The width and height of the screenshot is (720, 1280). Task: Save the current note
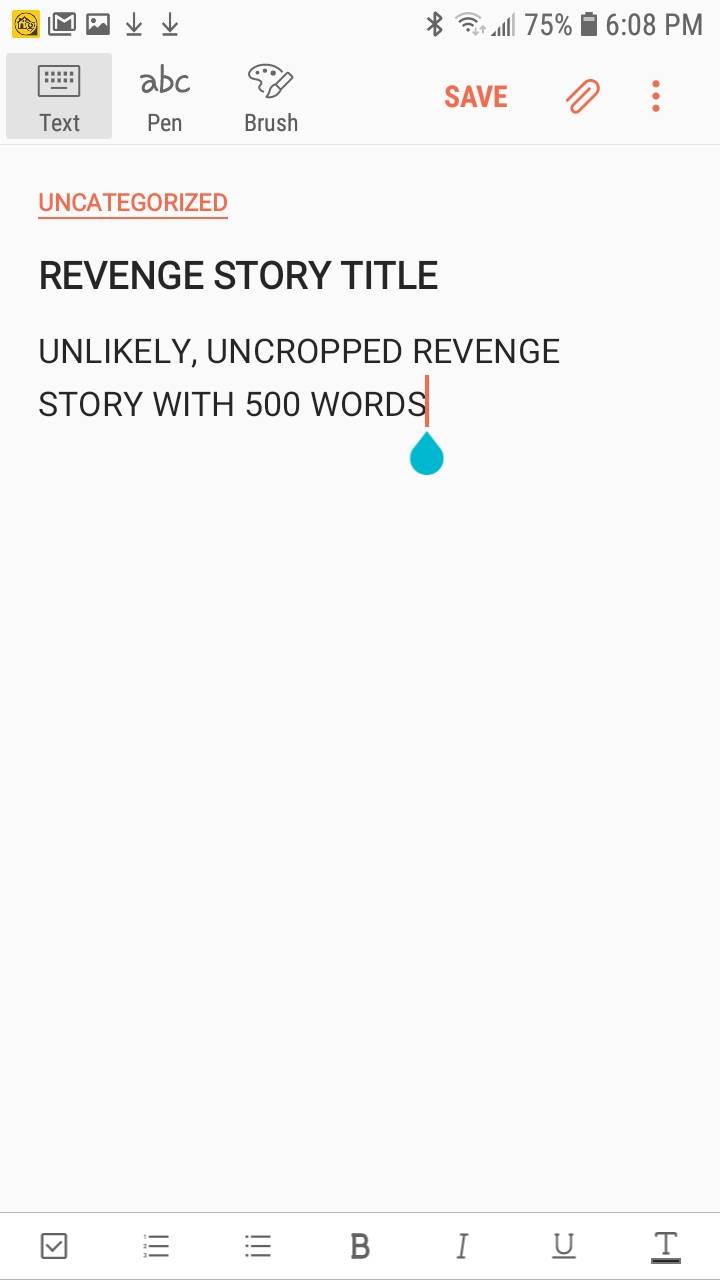tap(476, 95)
